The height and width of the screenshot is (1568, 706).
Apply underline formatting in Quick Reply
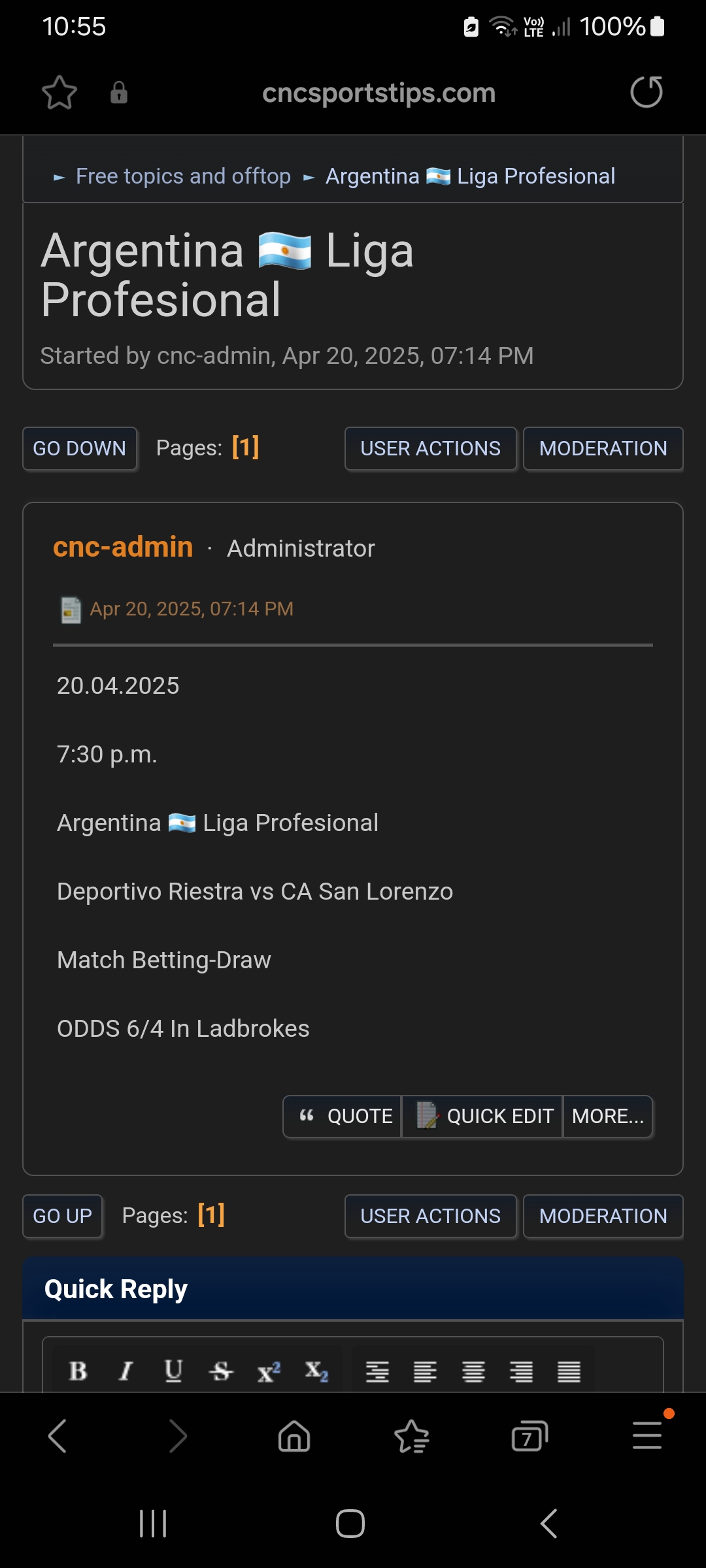tap(173, 1371)
